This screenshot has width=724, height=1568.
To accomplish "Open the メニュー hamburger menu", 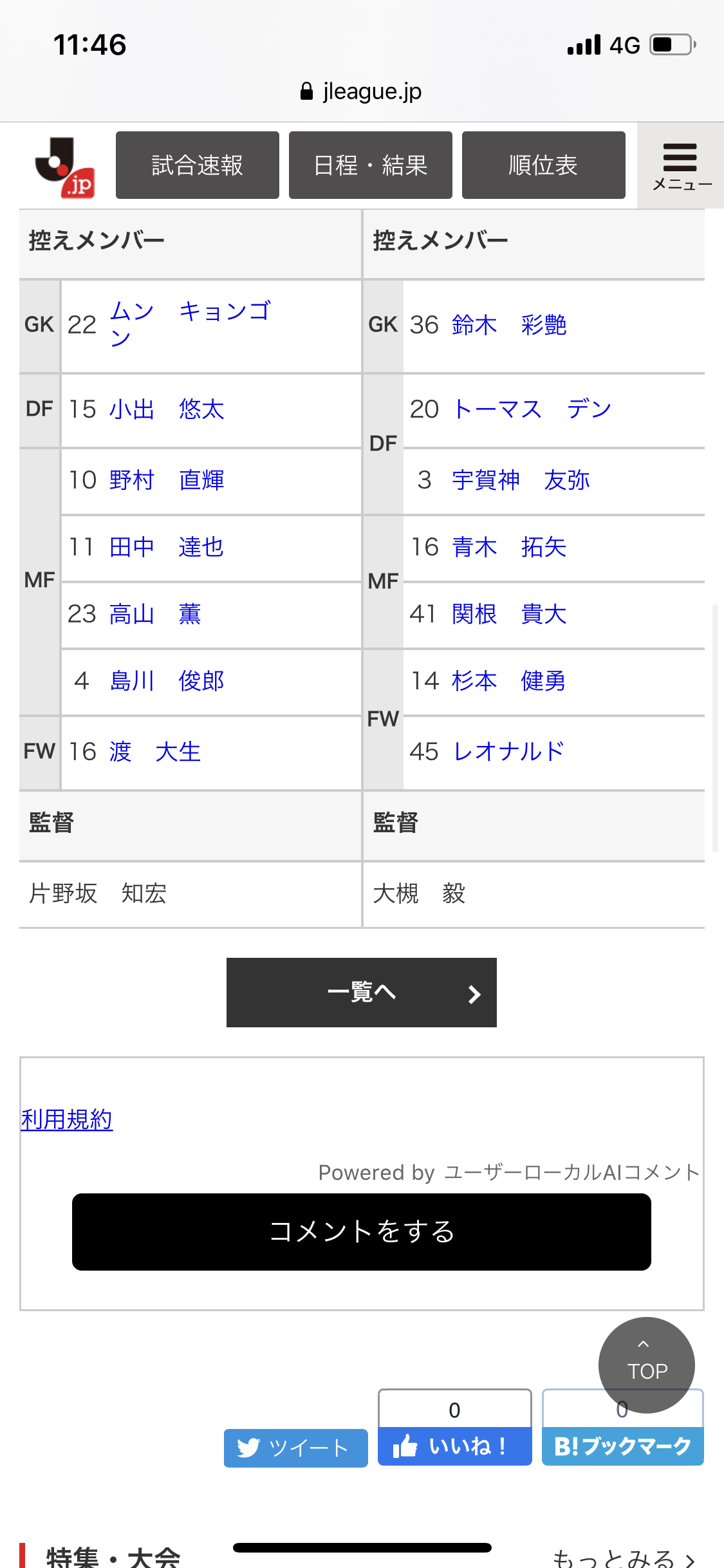I will pos(681,165).
